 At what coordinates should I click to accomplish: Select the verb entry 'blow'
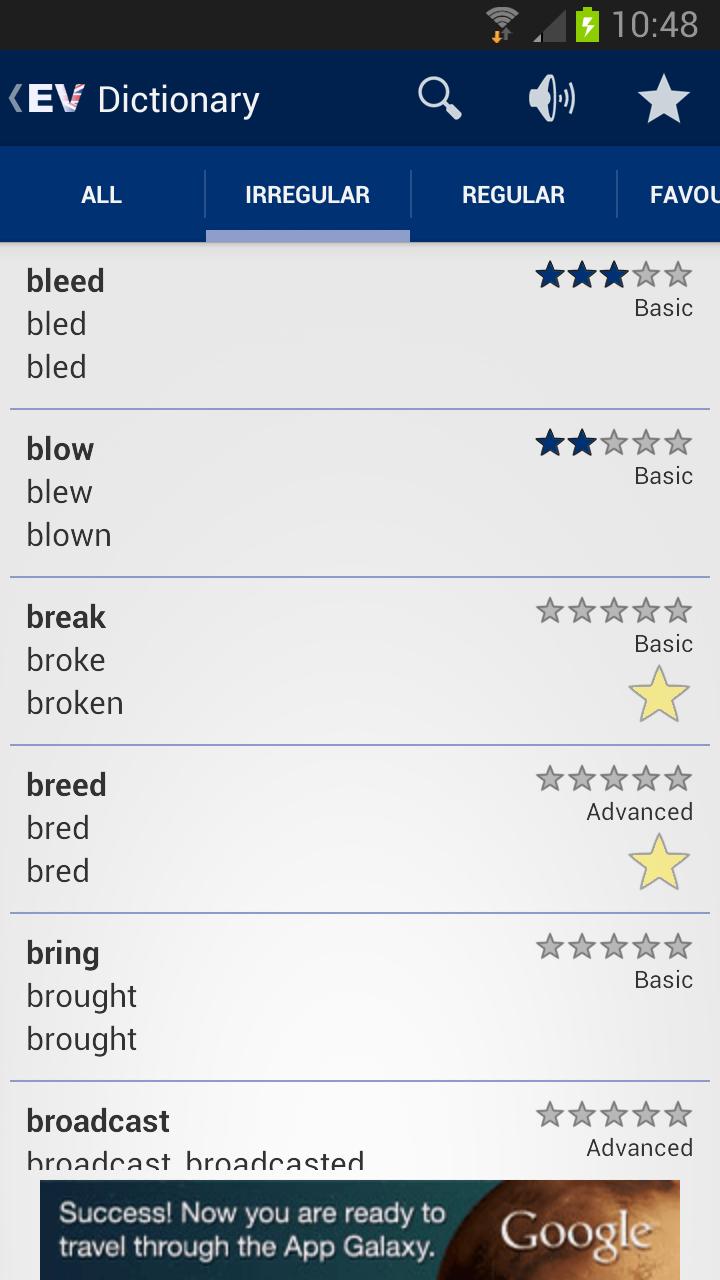60,448
